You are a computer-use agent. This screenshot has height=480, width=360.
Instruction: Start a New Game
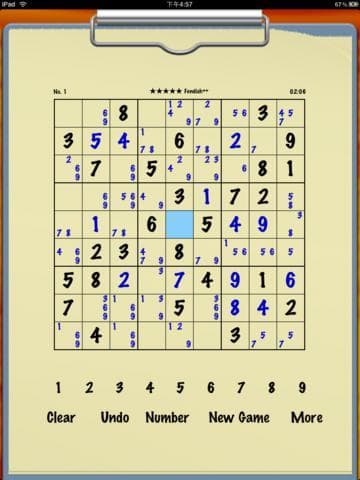tap(239, 417)
